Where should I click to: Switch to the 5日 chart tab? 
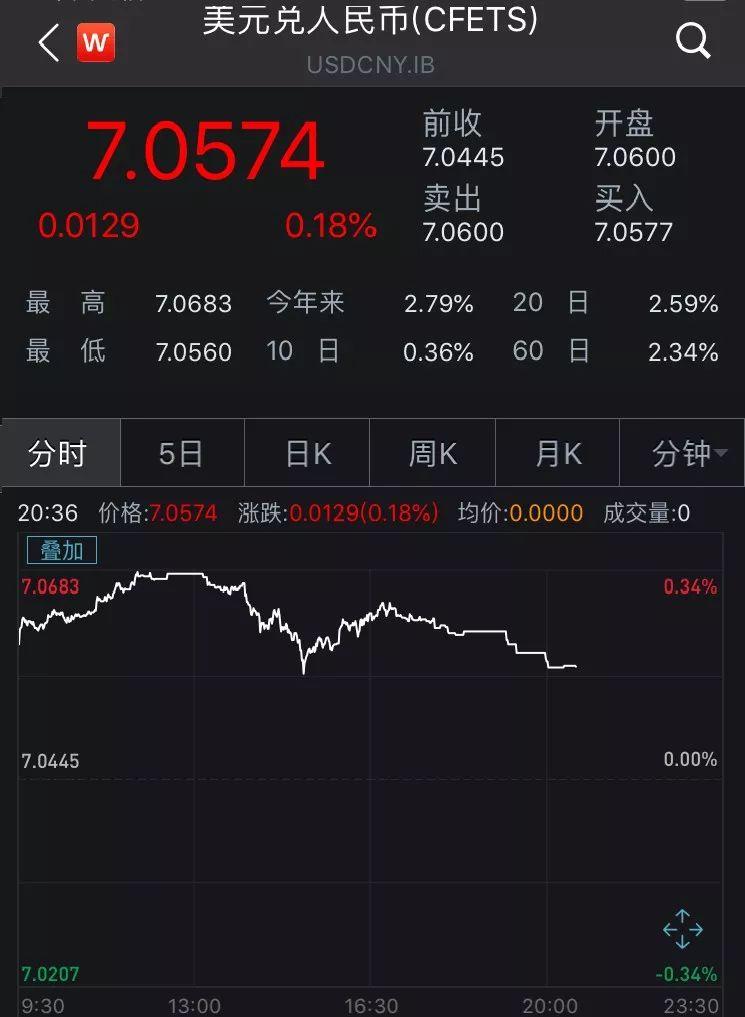click(181, 454)
